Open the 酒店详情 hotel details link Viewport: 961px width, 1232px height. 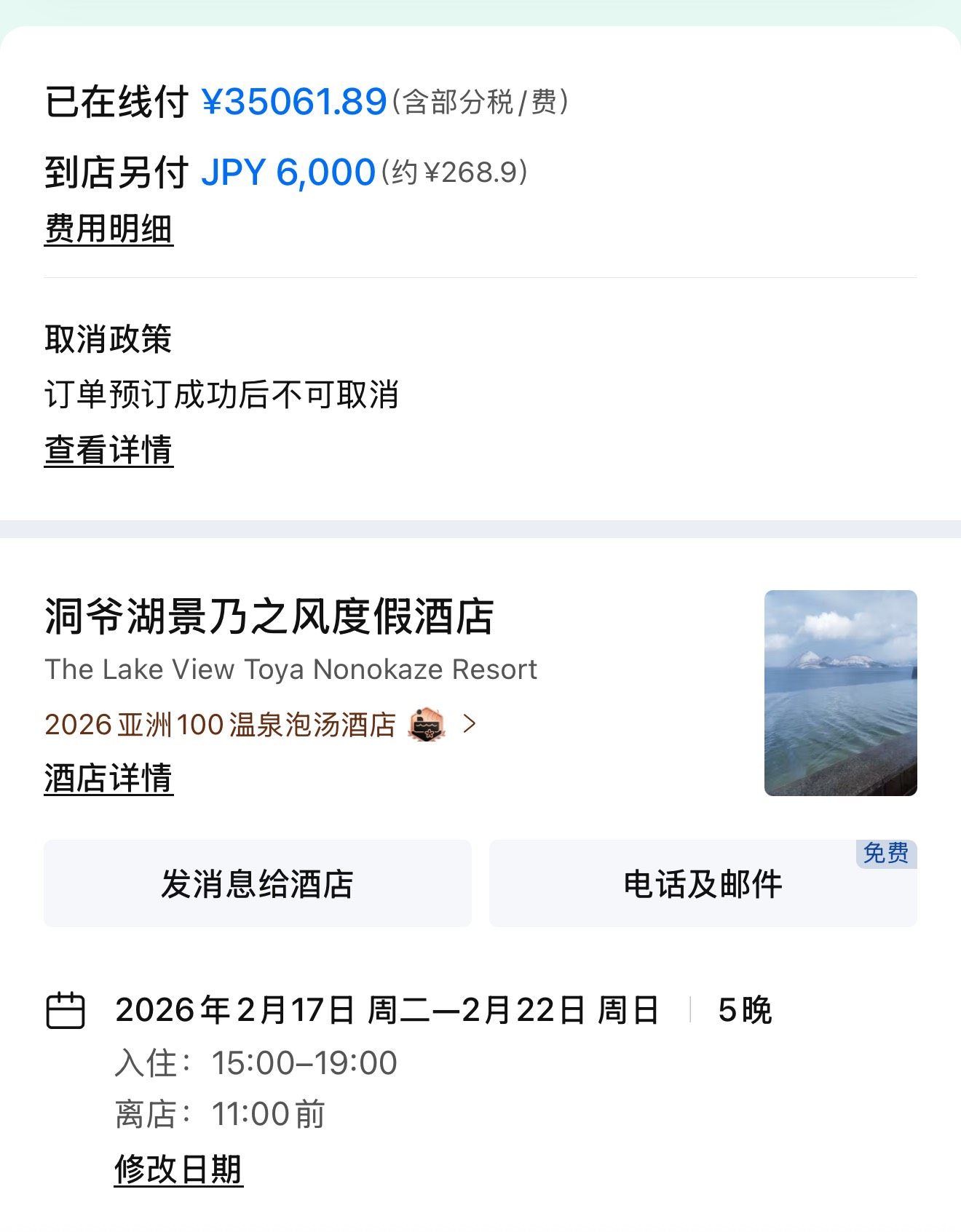coord(108,778)
